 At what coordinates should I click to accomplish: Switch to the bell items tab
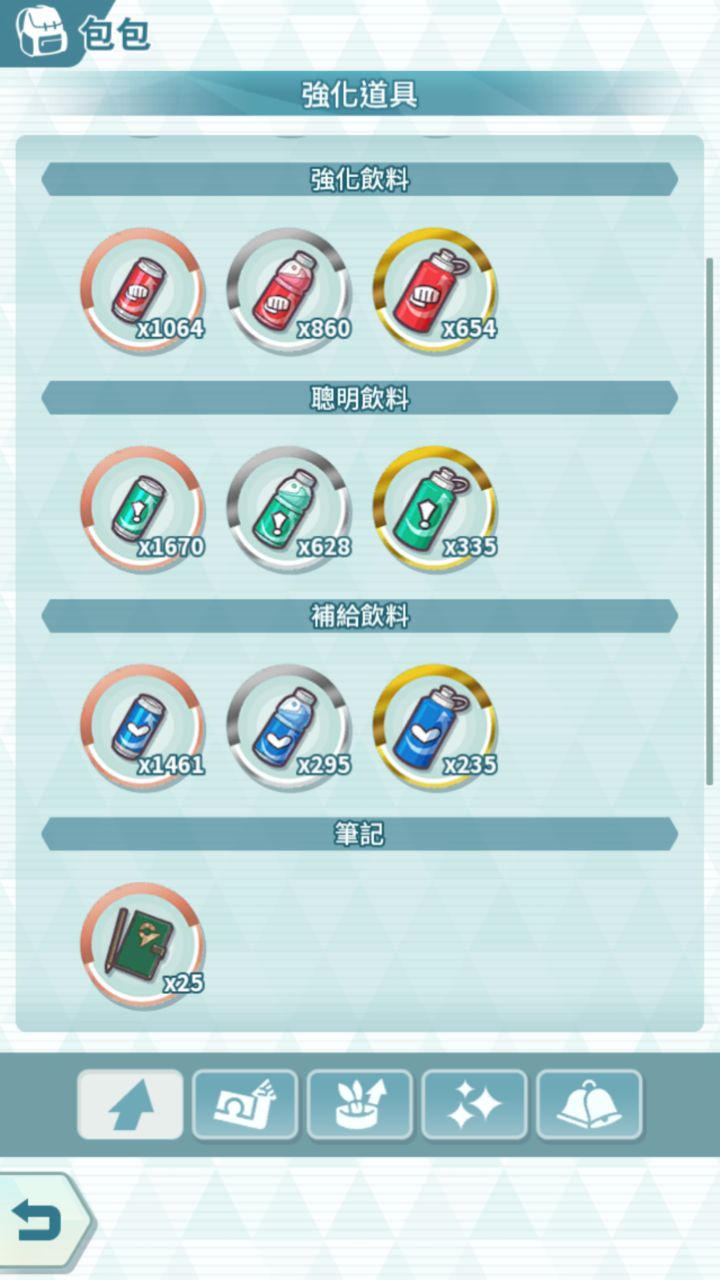coord(590,1105)
